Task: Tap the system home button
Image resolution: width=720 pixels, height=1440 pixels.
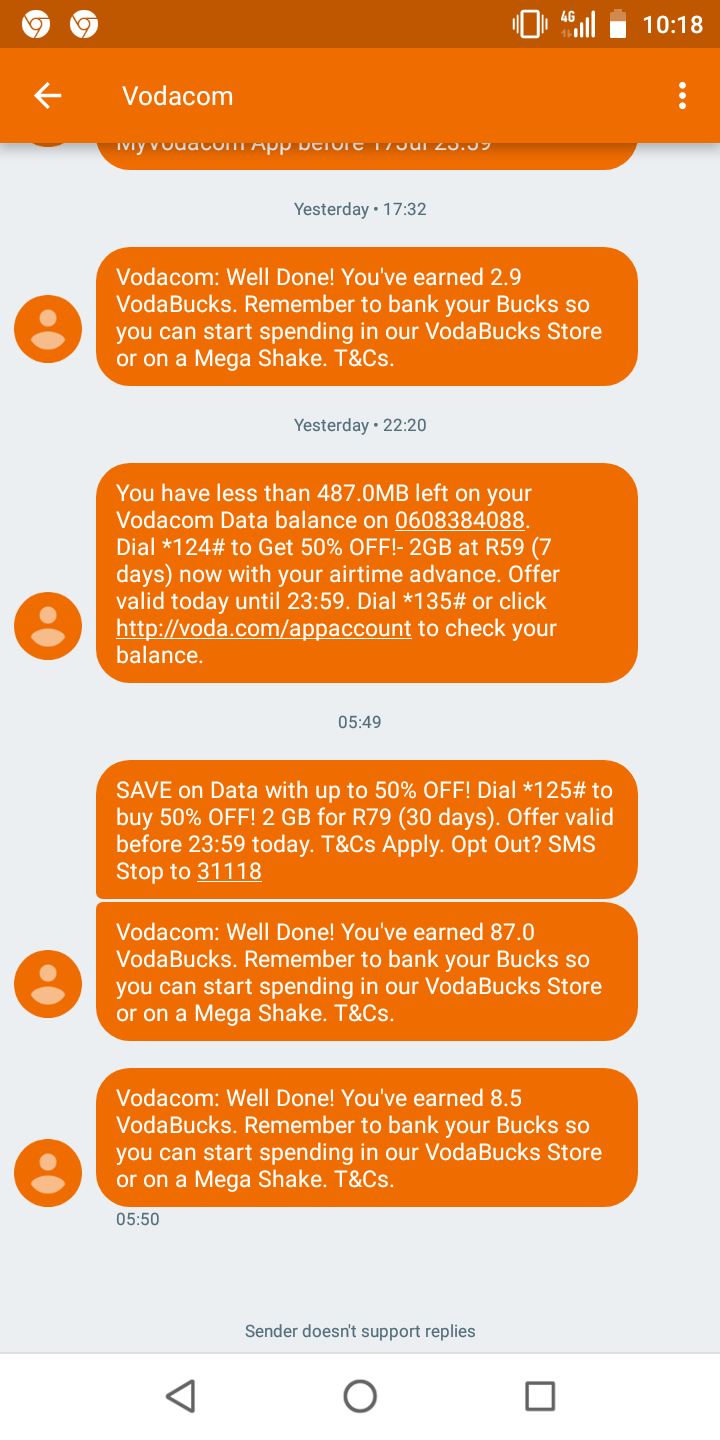Action: click(x=360, y=1396)
